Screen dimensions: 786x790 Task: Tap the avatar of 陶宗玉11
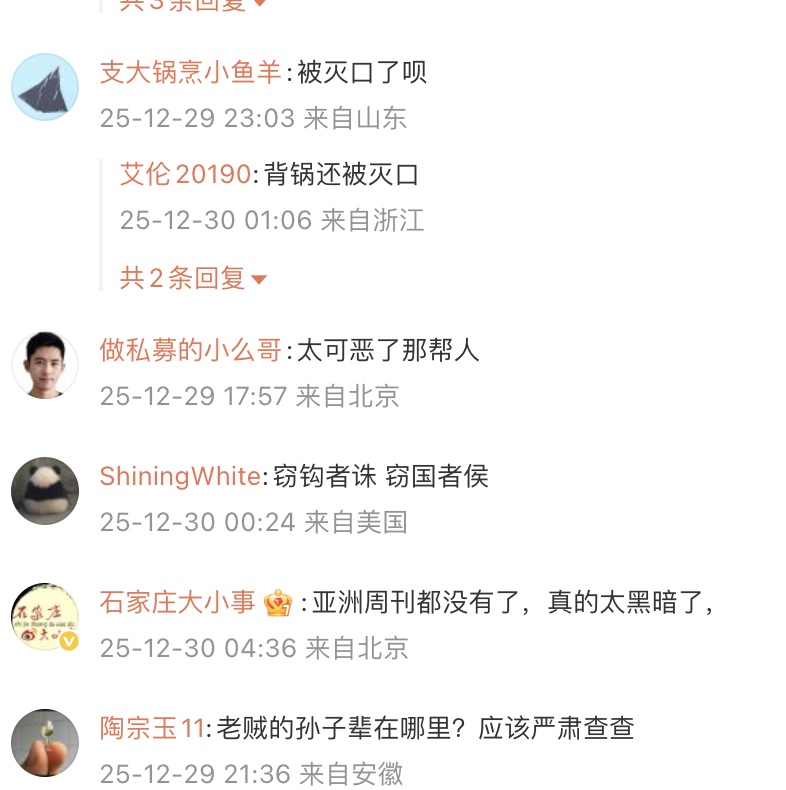tap(45, 743)
